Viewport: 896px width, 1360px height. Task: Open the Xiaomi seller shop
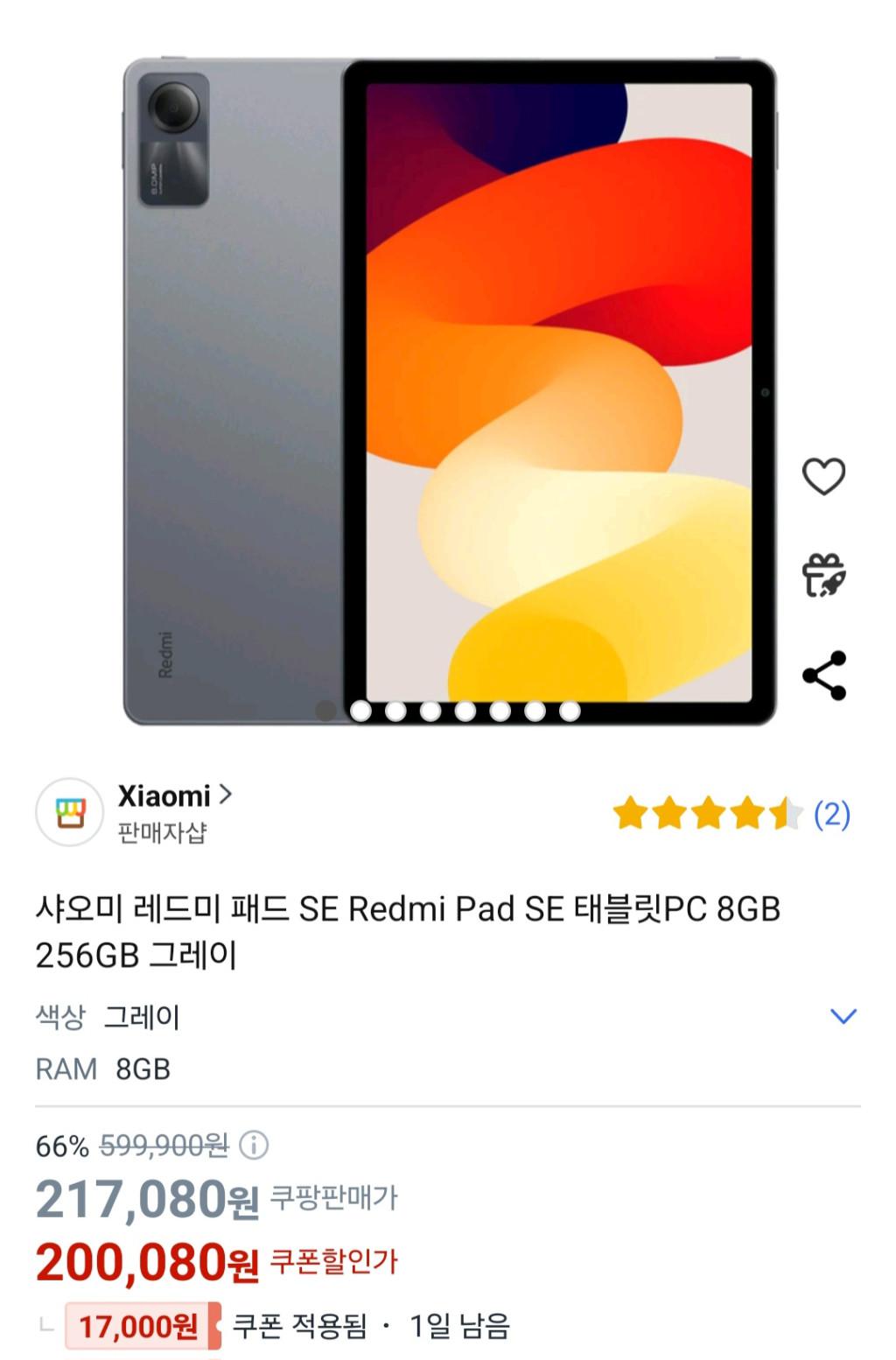tap(175, 796)
